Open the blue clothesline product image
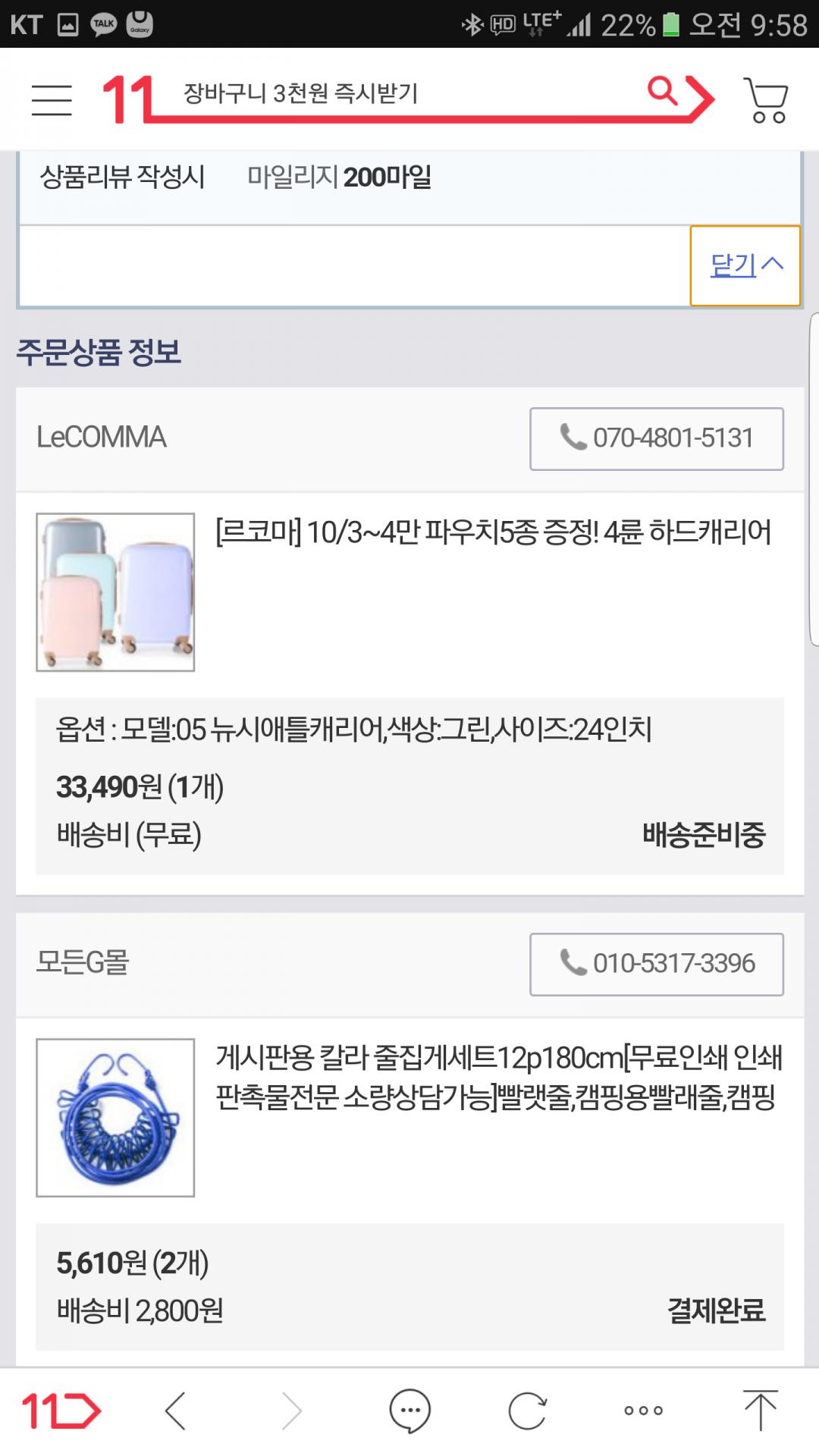819x1456 pixels. (115, 1118)
